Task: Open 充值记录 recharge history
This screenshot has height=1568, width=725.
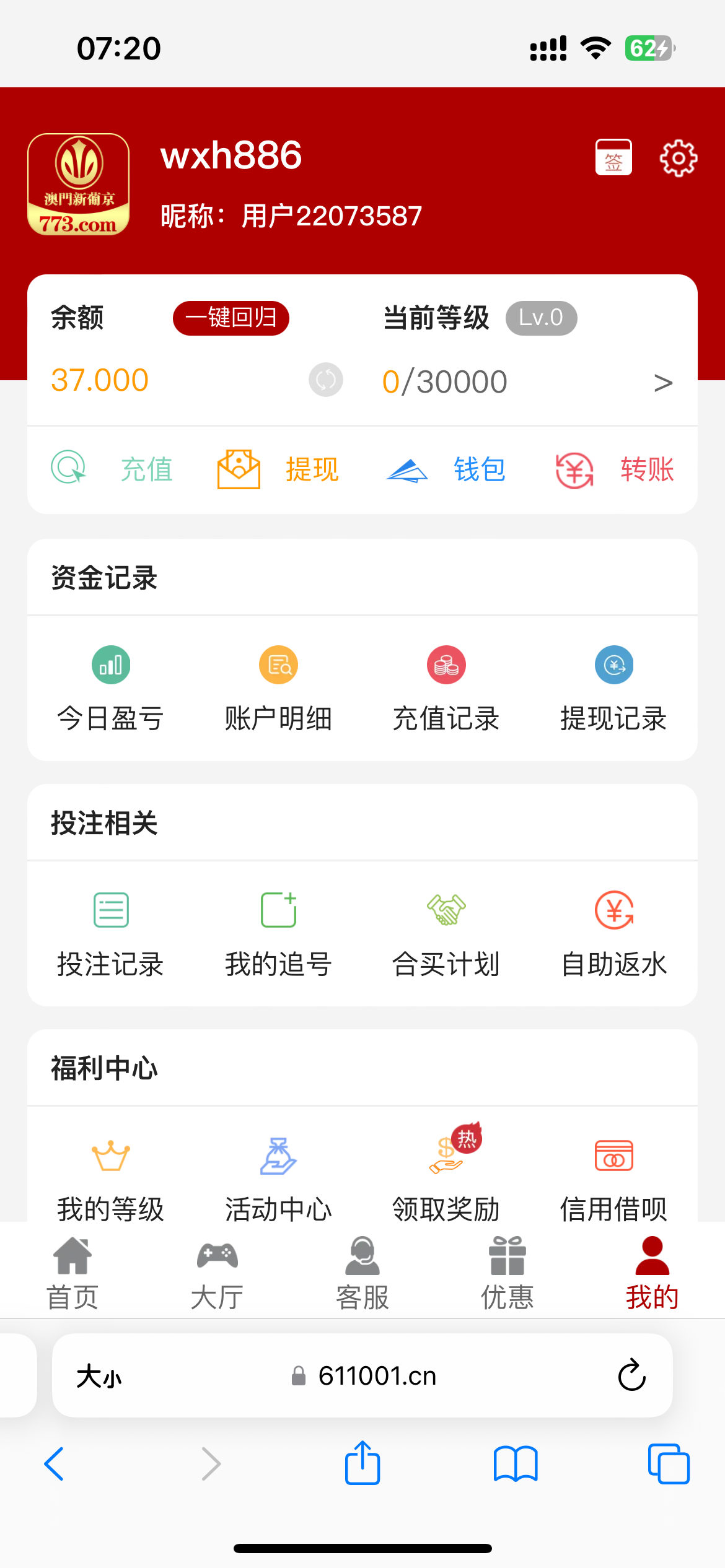Action: pos(446,689)
